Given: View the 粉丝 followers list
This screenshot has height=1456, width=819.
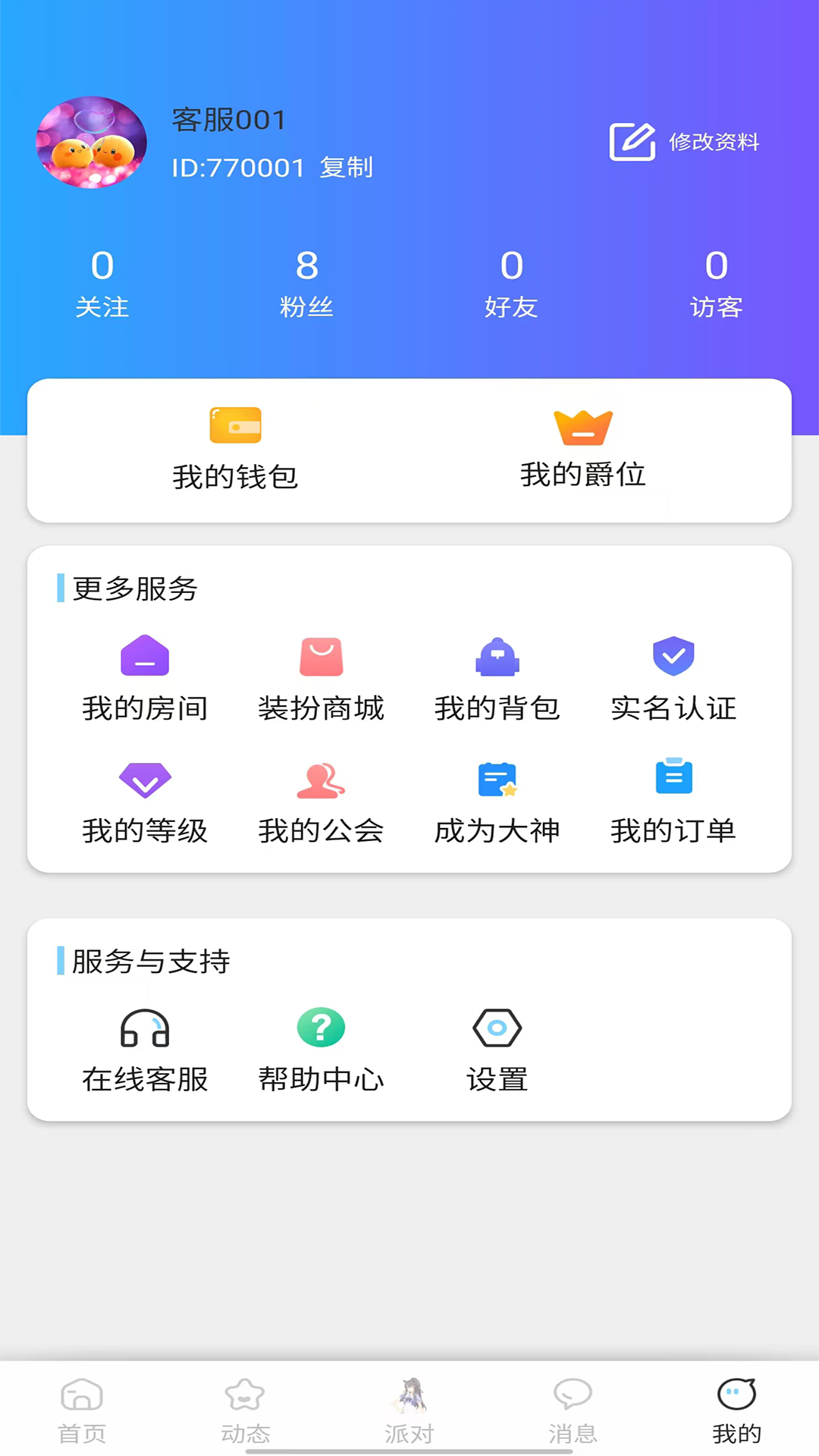Looking at the screenshot, I should (307, 283).
